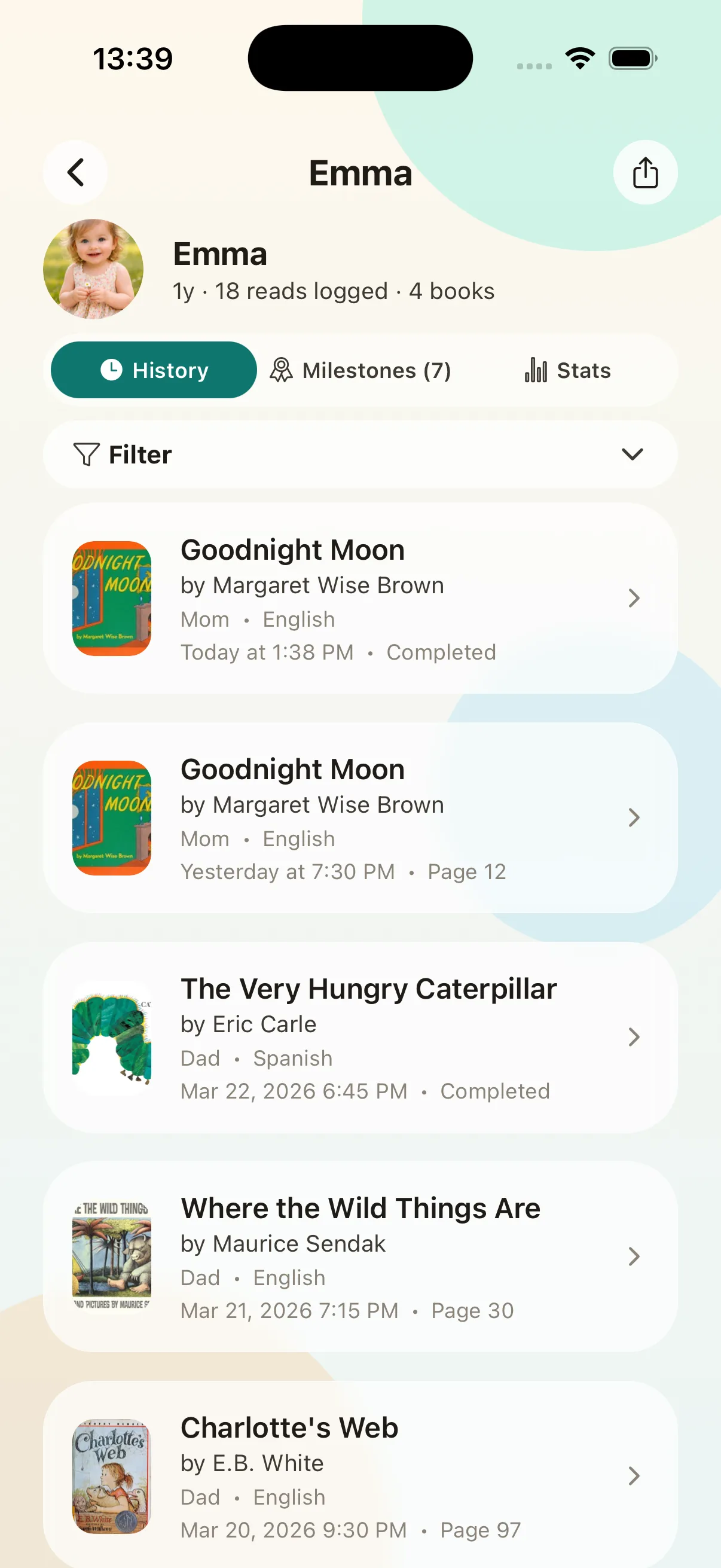721x1568 pixels.
Task: Switch to the Stats tab
Action: point(567,370)
